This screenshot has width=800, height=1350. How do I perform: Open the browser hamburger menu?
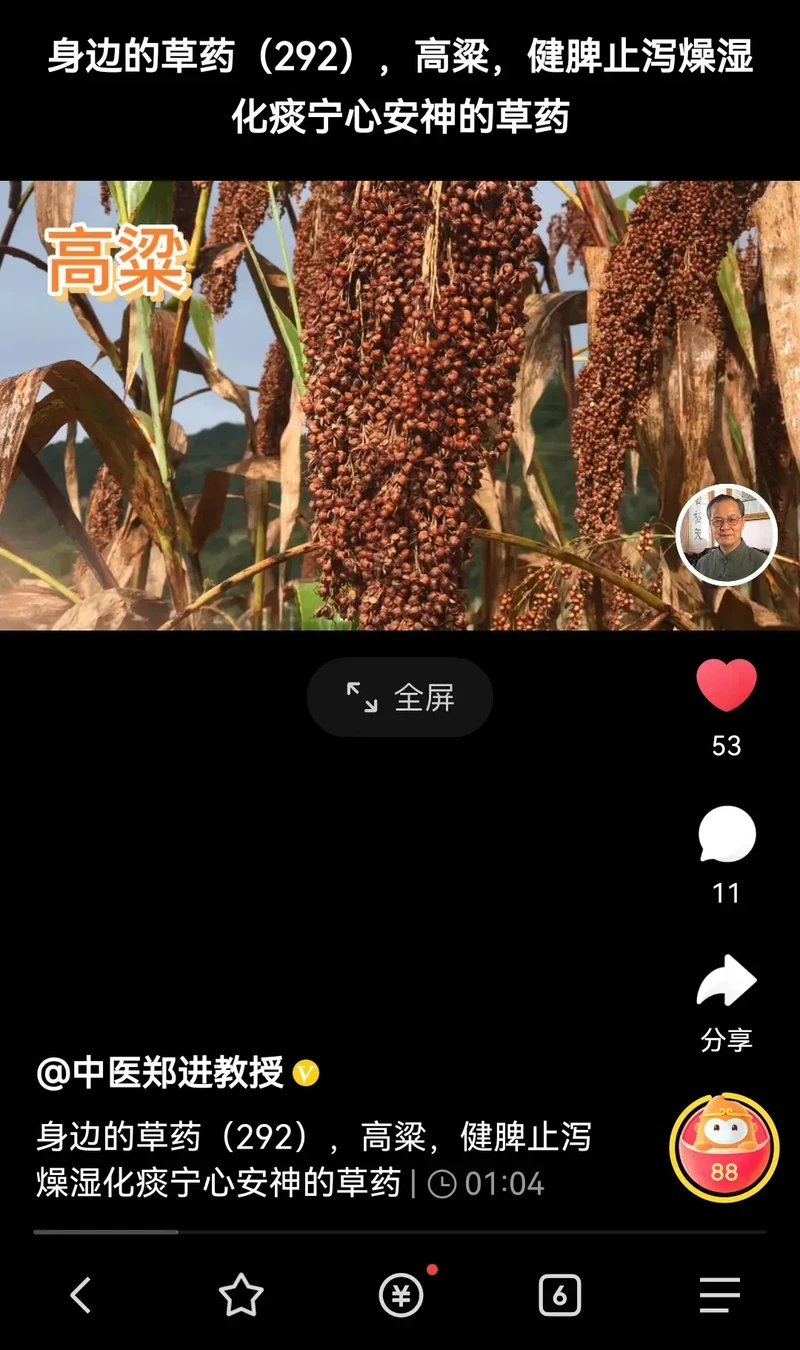tap(720, 1296)
